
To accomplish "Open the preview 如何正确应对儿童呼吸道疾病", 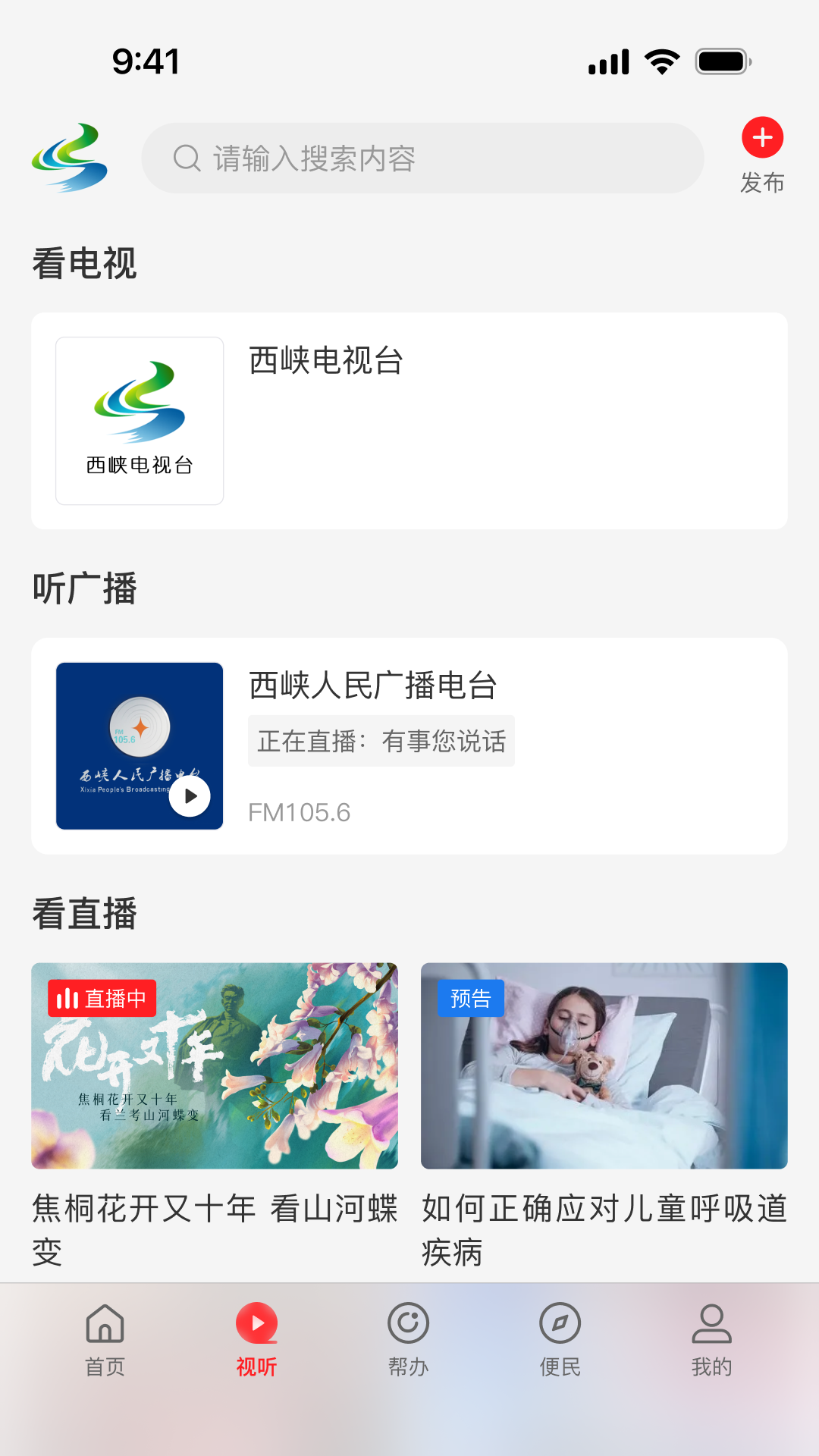I will [x=604, y=1065].
